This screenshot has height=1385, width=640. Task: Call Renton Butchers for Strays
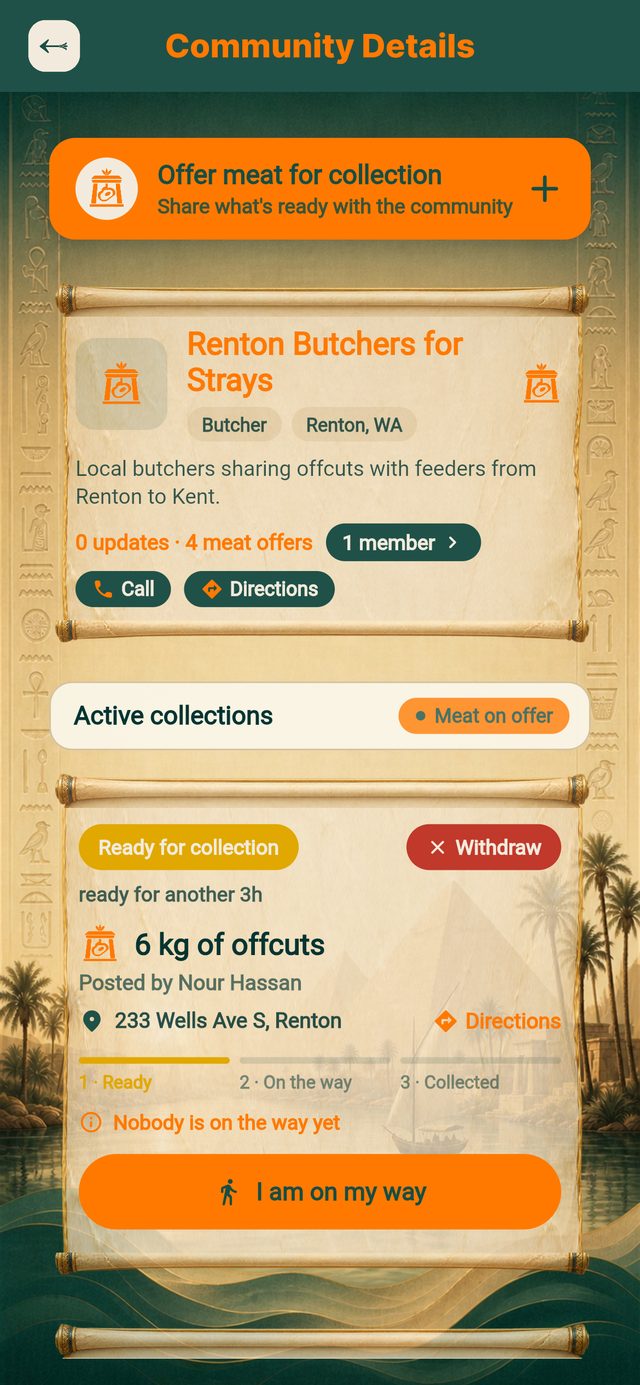[123, 589]
